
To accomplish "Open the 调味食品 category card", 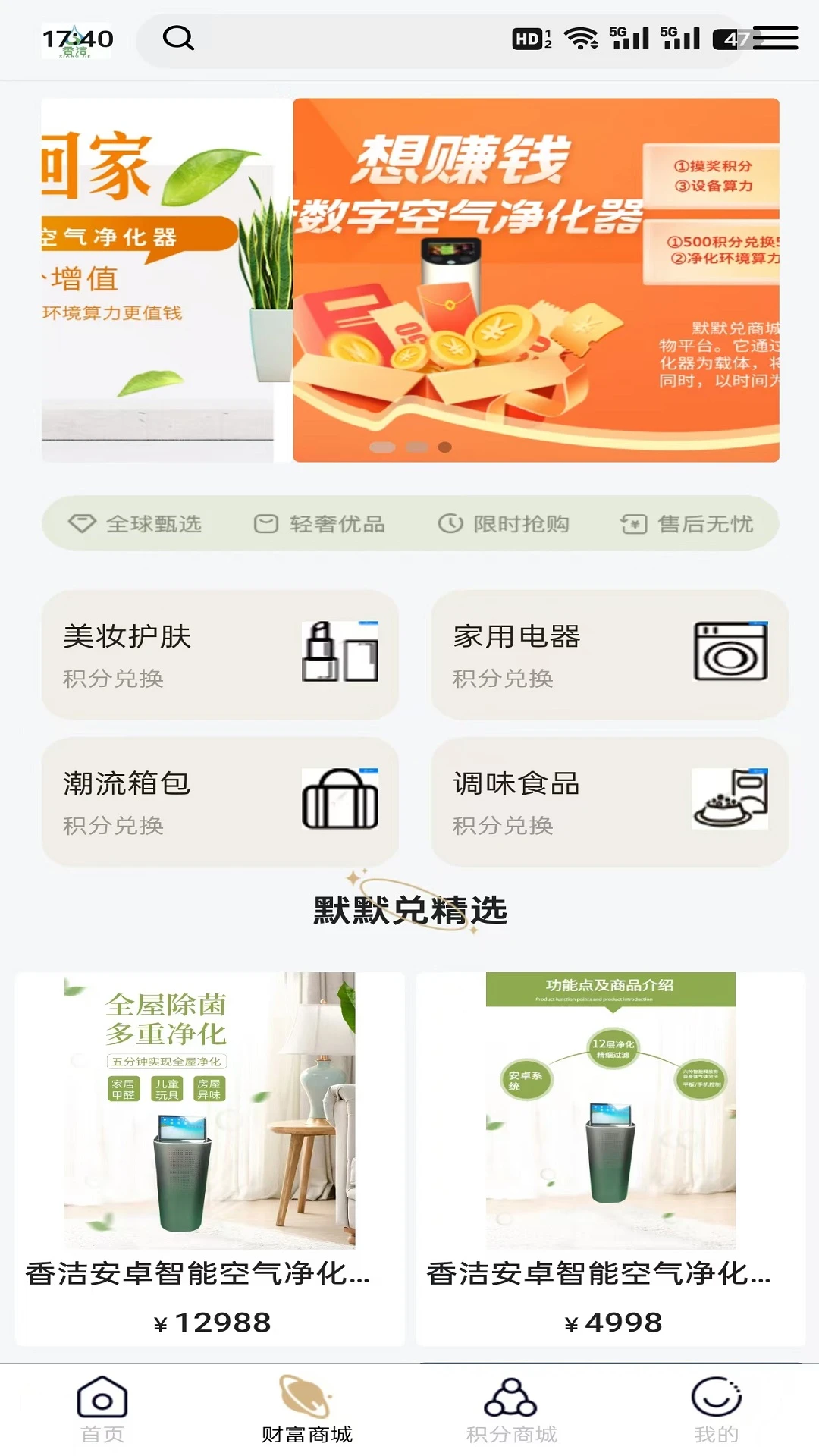I will (610, 802).
